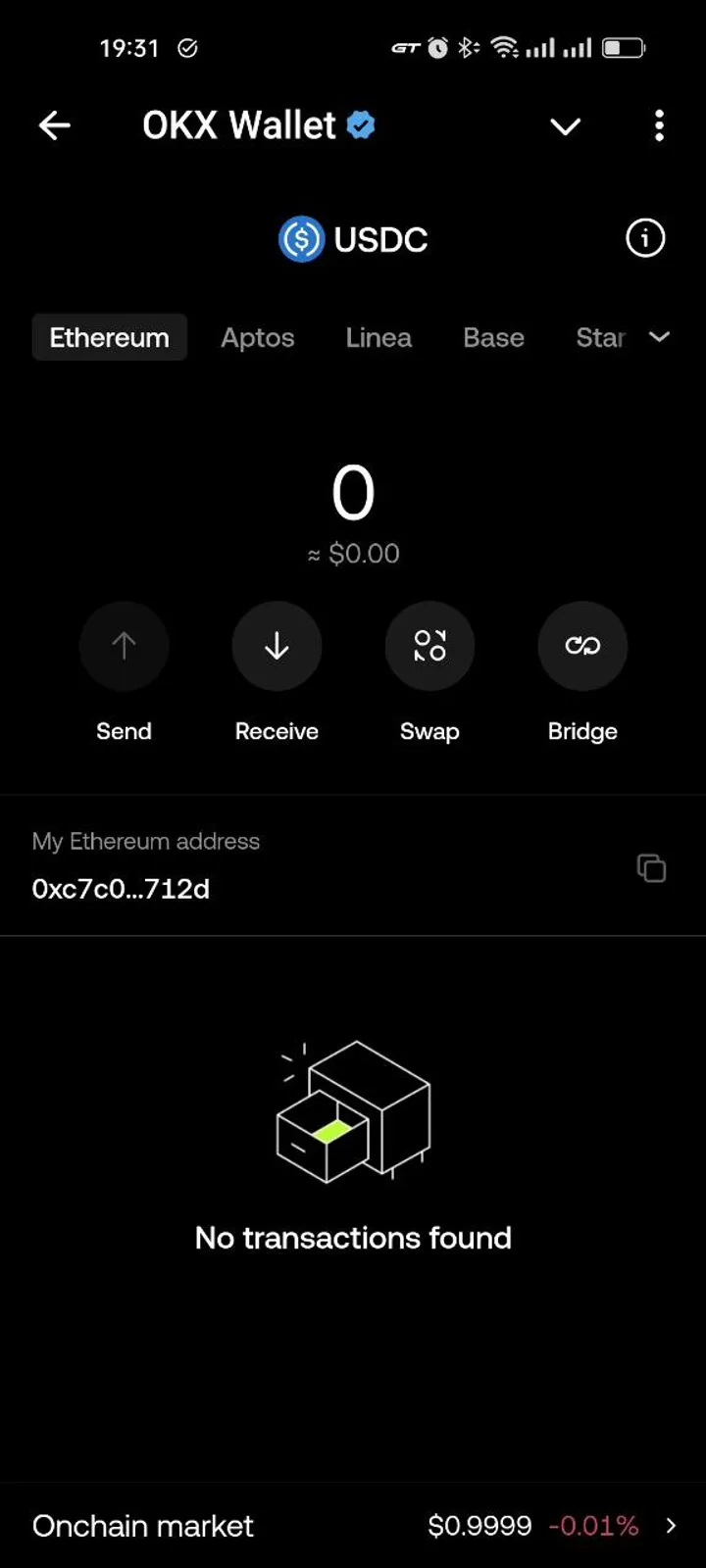706x1568 pixels.
Task: Tap the Onchain market link
Action: coord(142,1526)
